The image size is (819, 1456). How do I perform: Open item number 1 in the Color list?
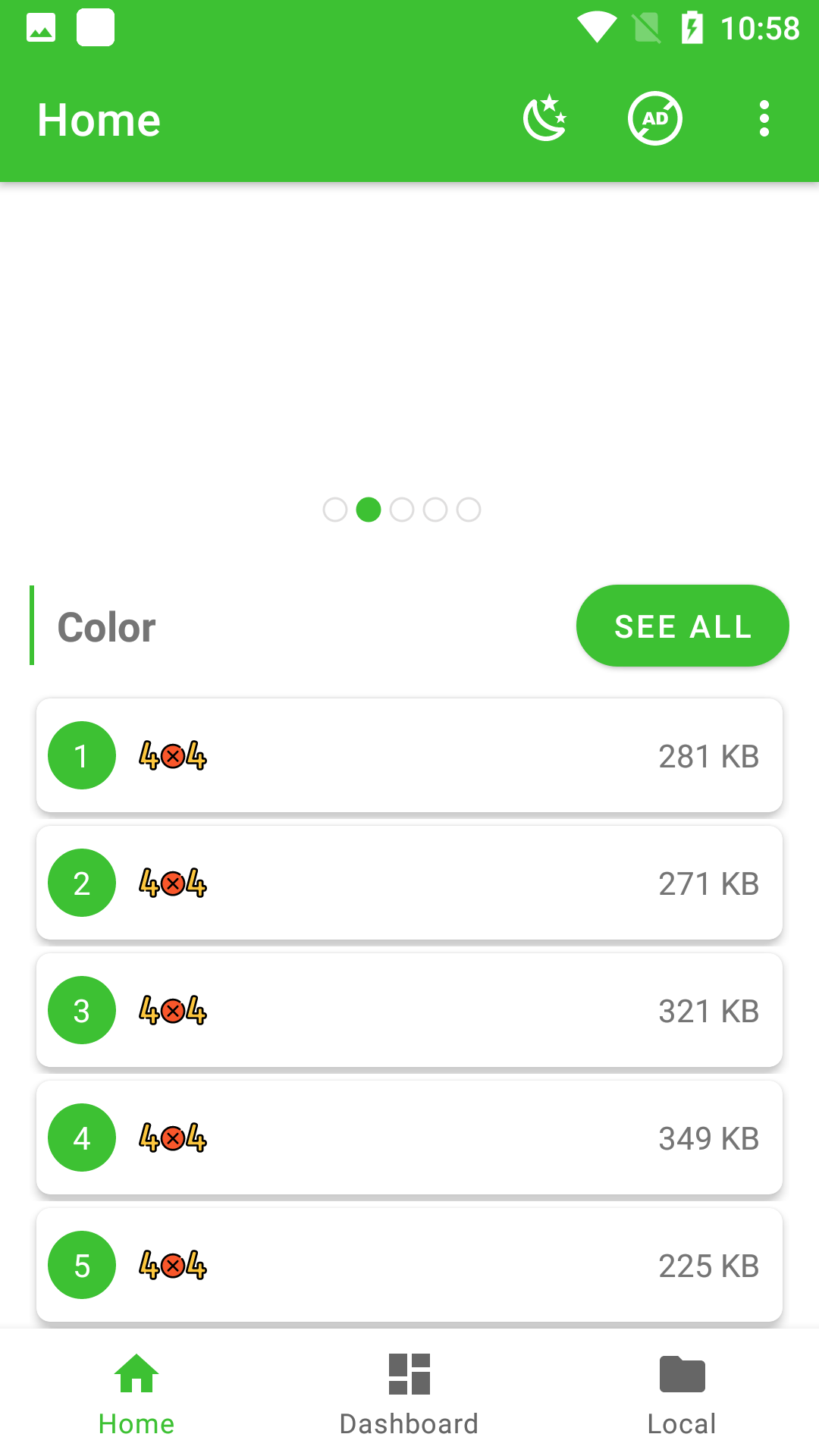[81, 755]
